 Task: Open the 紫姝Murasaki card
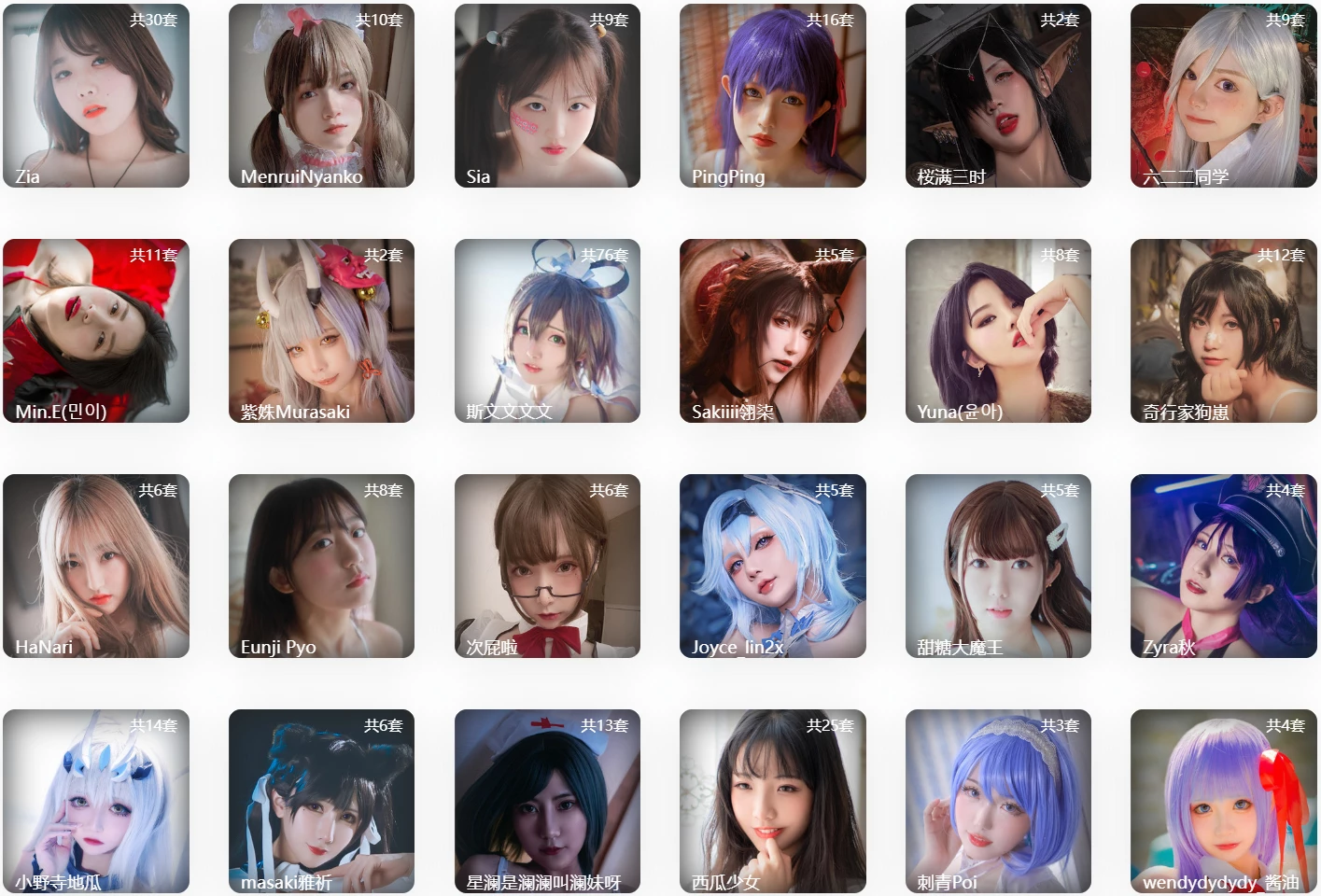pos(321,330)
